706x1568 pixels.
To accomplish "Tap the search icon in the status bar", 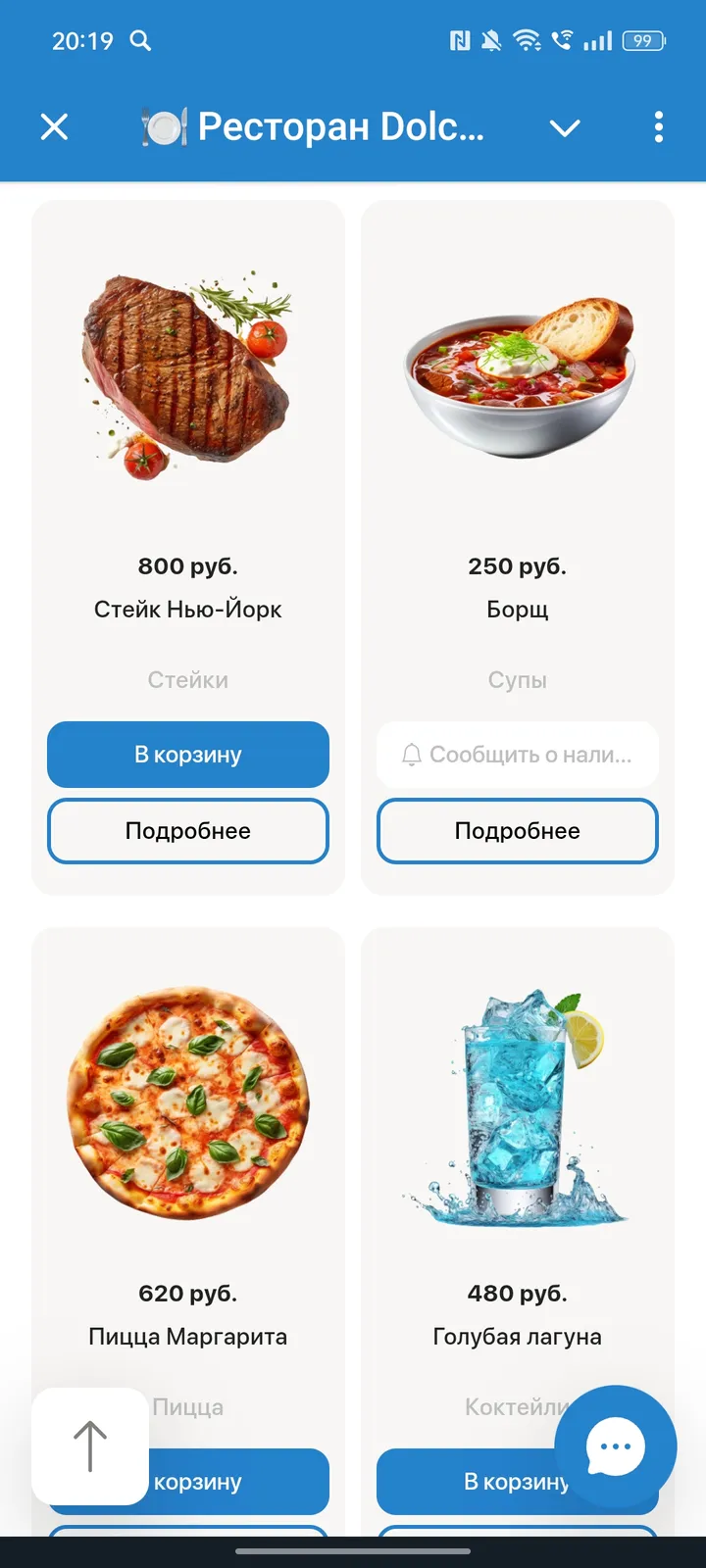I will coord(140,41).
